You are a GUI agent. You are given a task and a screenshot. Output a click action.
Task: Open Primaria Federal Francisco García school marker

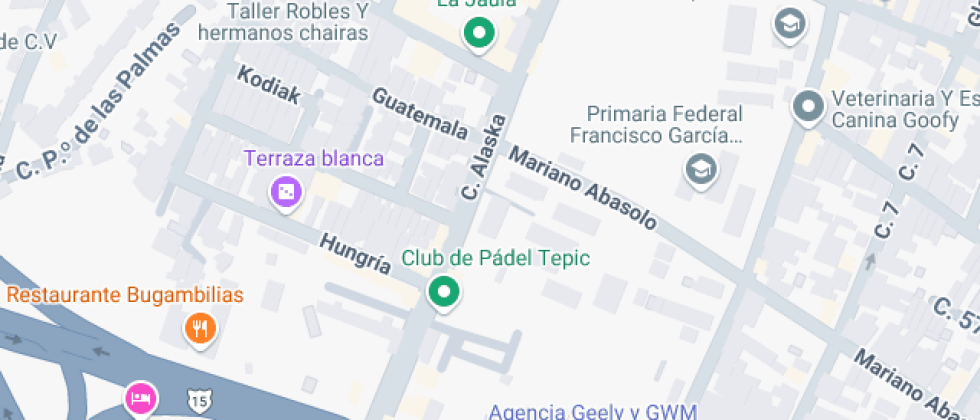pyautogui.click(x=701, y=170)
